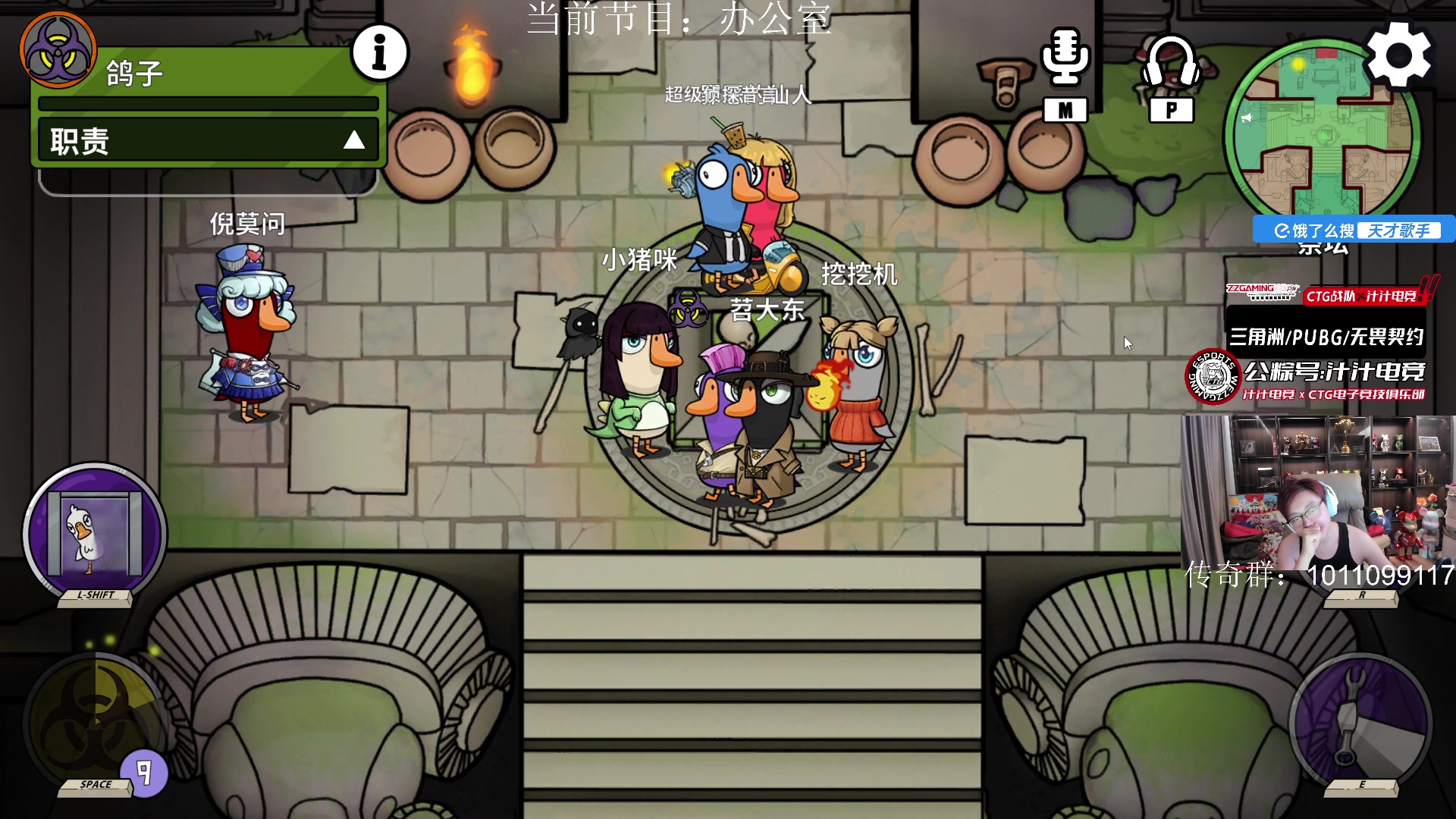Activate the biohazard SPACE ability
The width and height of the screenshot is (1456, 819).
click(94, 724)
